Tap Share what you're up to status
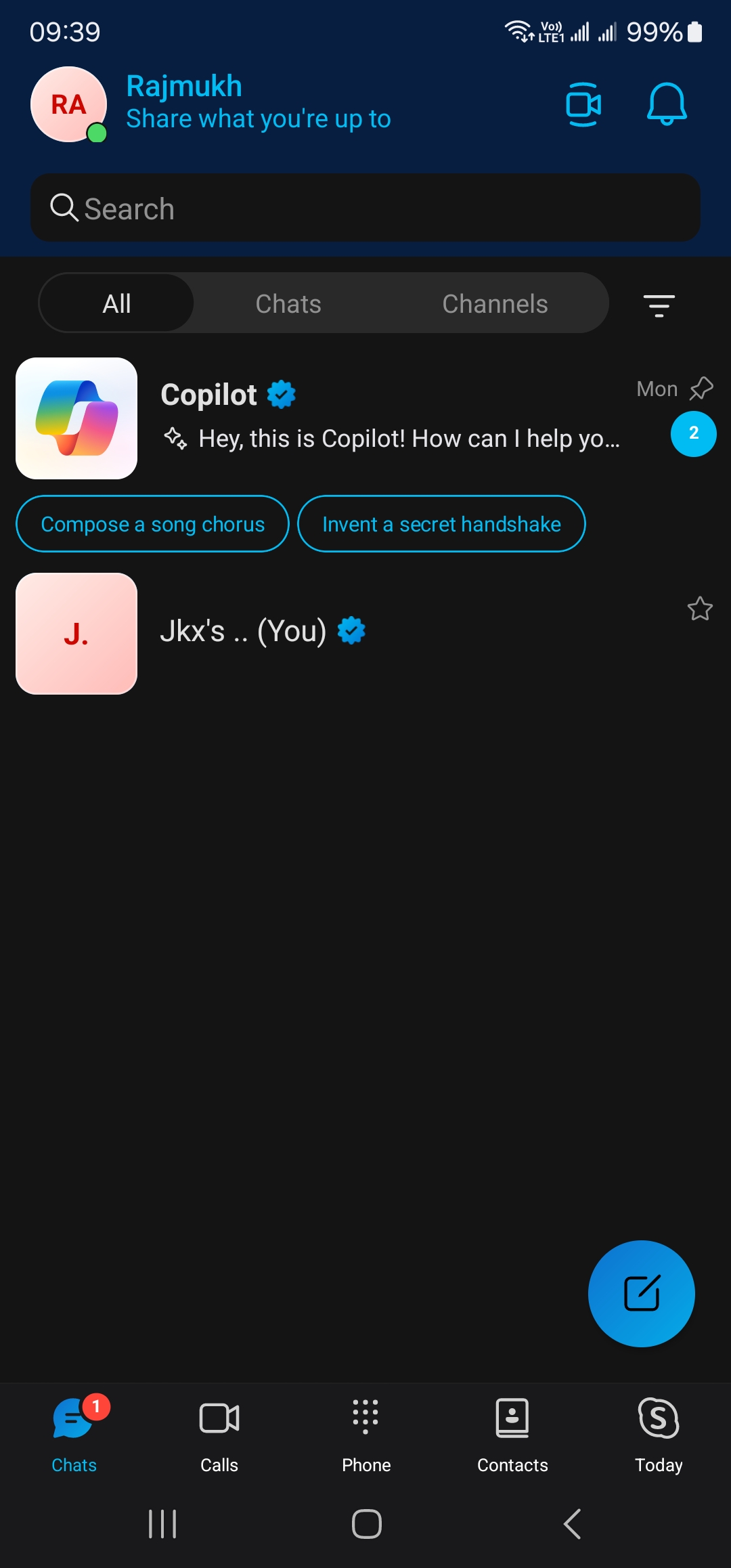Image resolution: width=731 pixels, height=1568 pixels. 258,119
